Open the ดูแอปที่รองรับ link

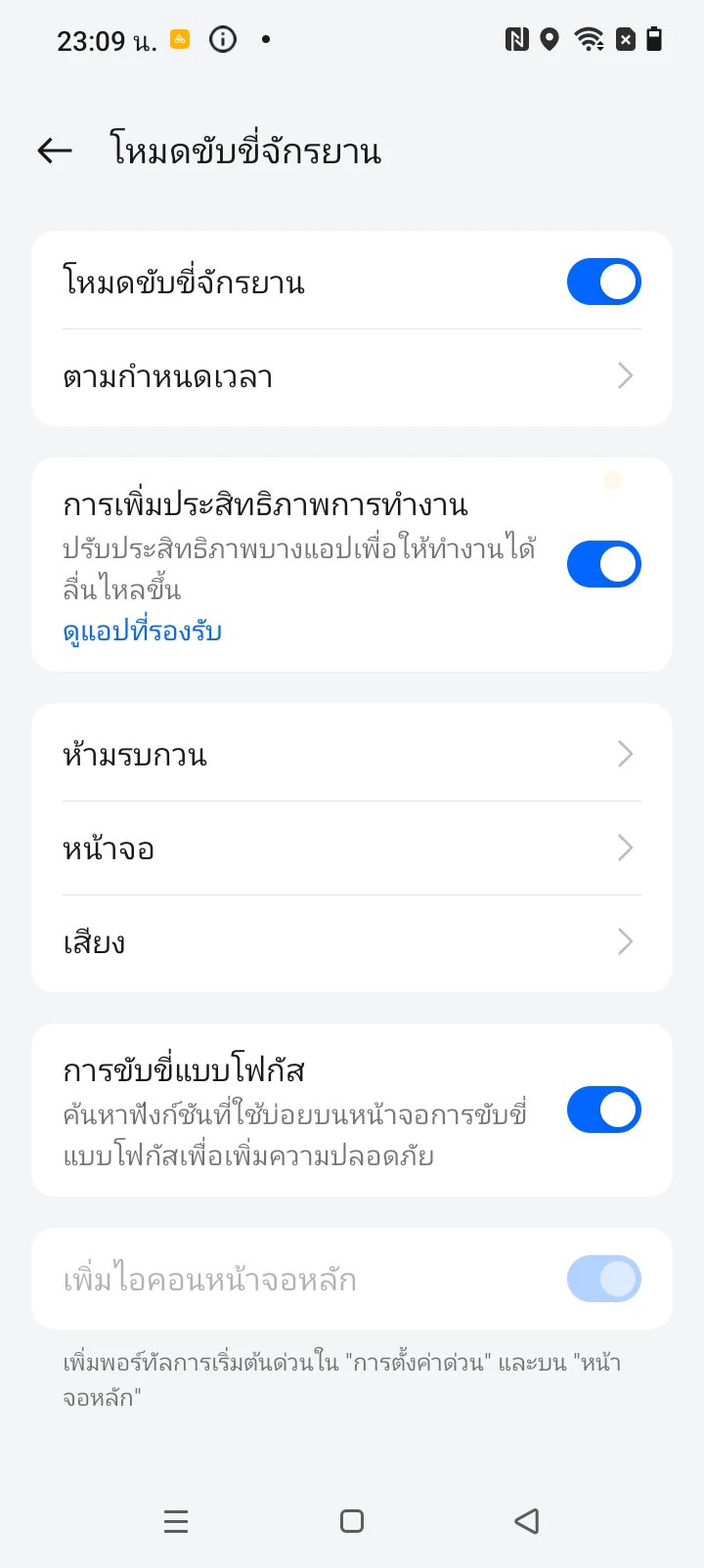pos(143,632)
